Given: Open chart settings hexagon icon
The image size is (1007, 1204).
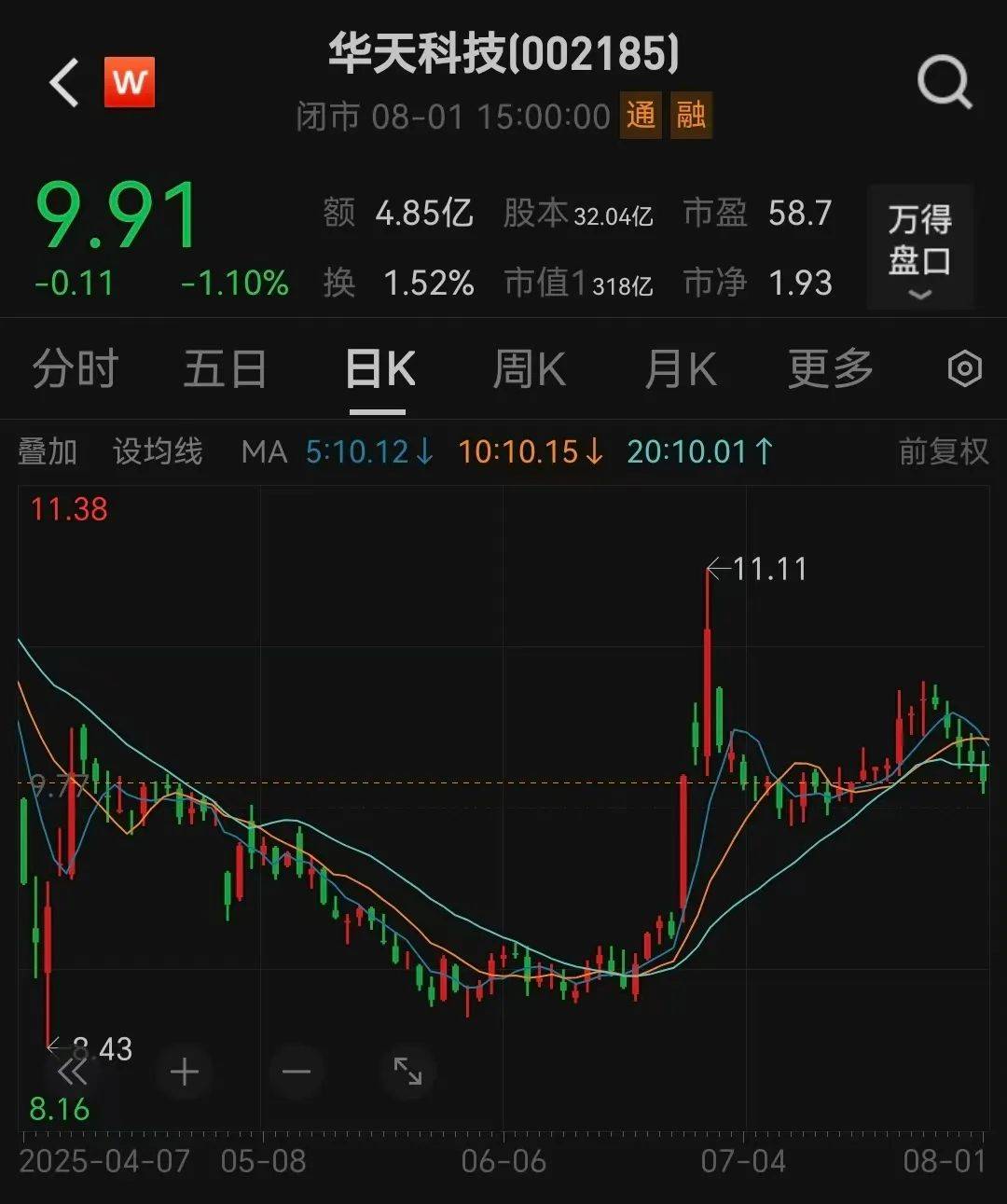Looking at the screenshot, I should (x=964, y=369).
